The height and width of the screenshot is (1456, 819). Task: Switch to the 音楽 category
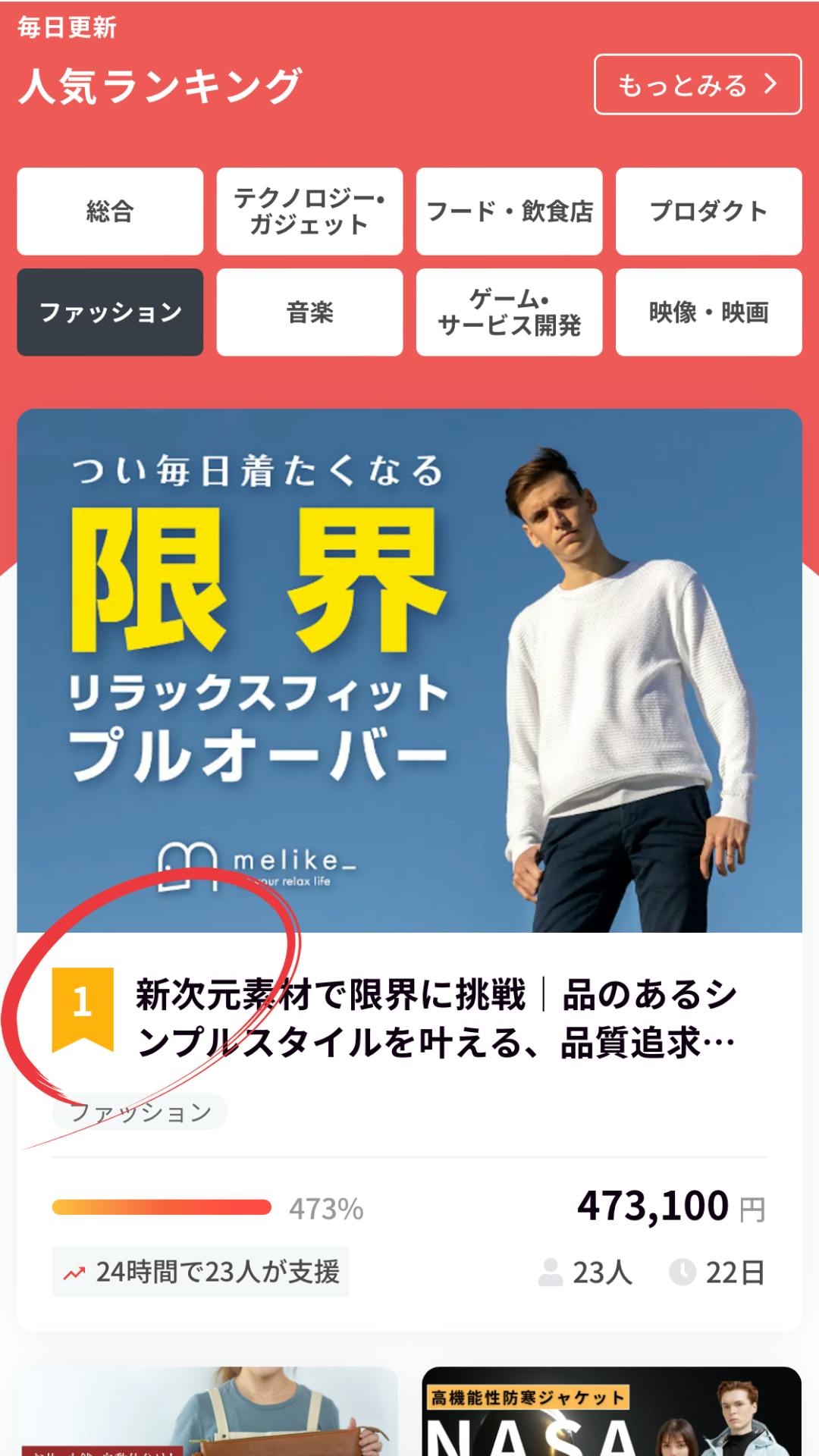click(x=309, y=312)
